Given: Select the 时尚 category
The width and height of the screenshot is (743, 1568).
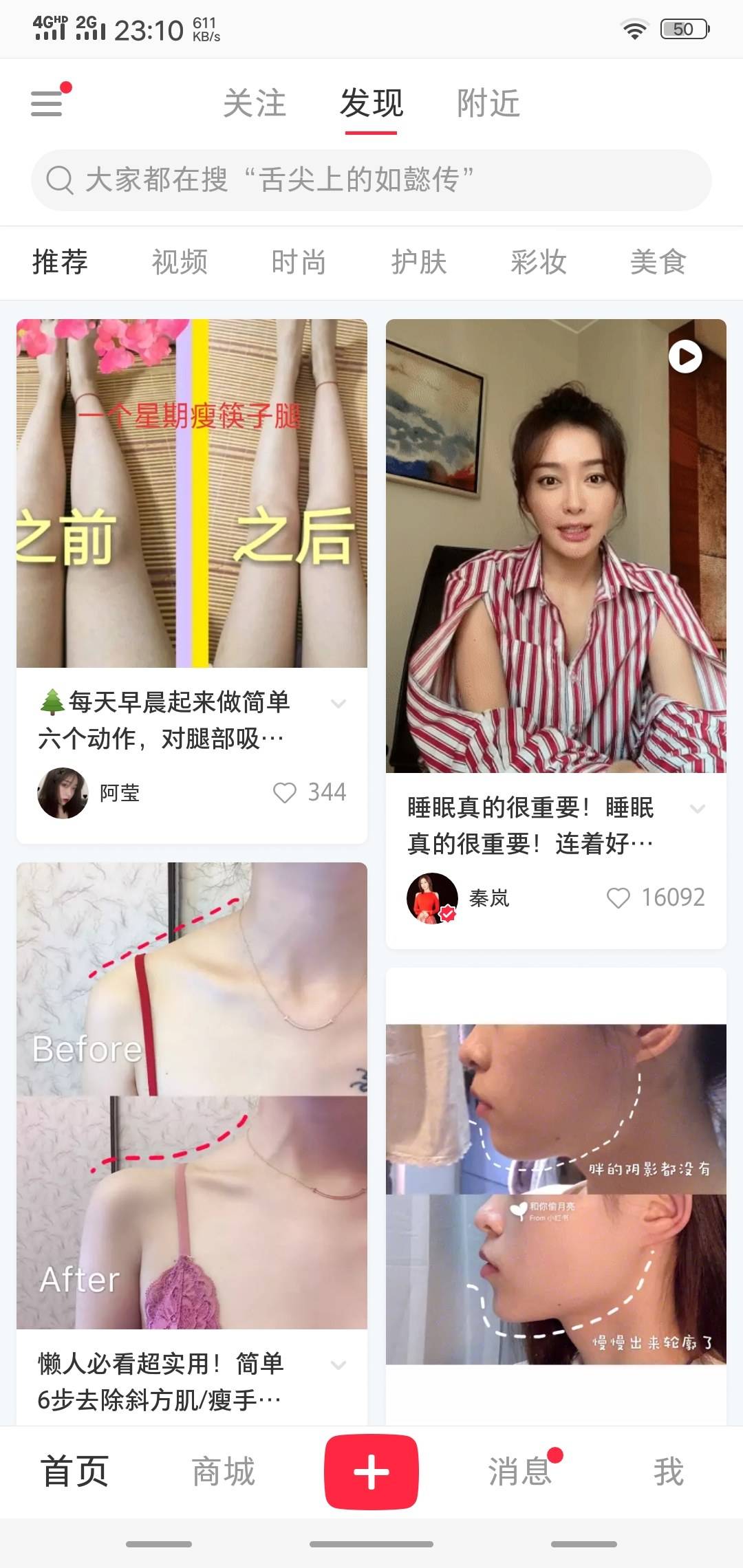Looking at the screenshot, I should 299,262.
